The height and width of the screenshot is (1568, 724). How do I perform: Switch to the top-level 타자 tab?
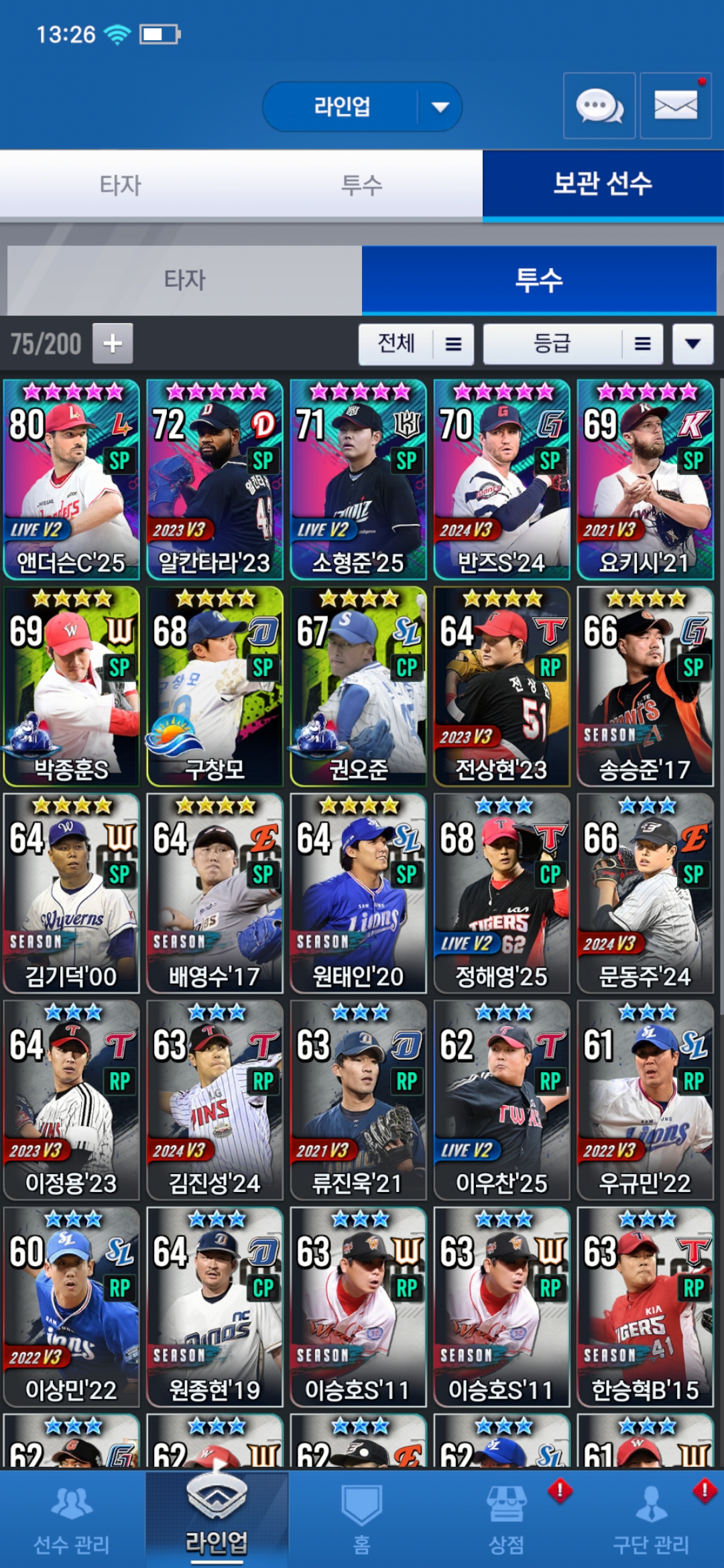[121, 184]
